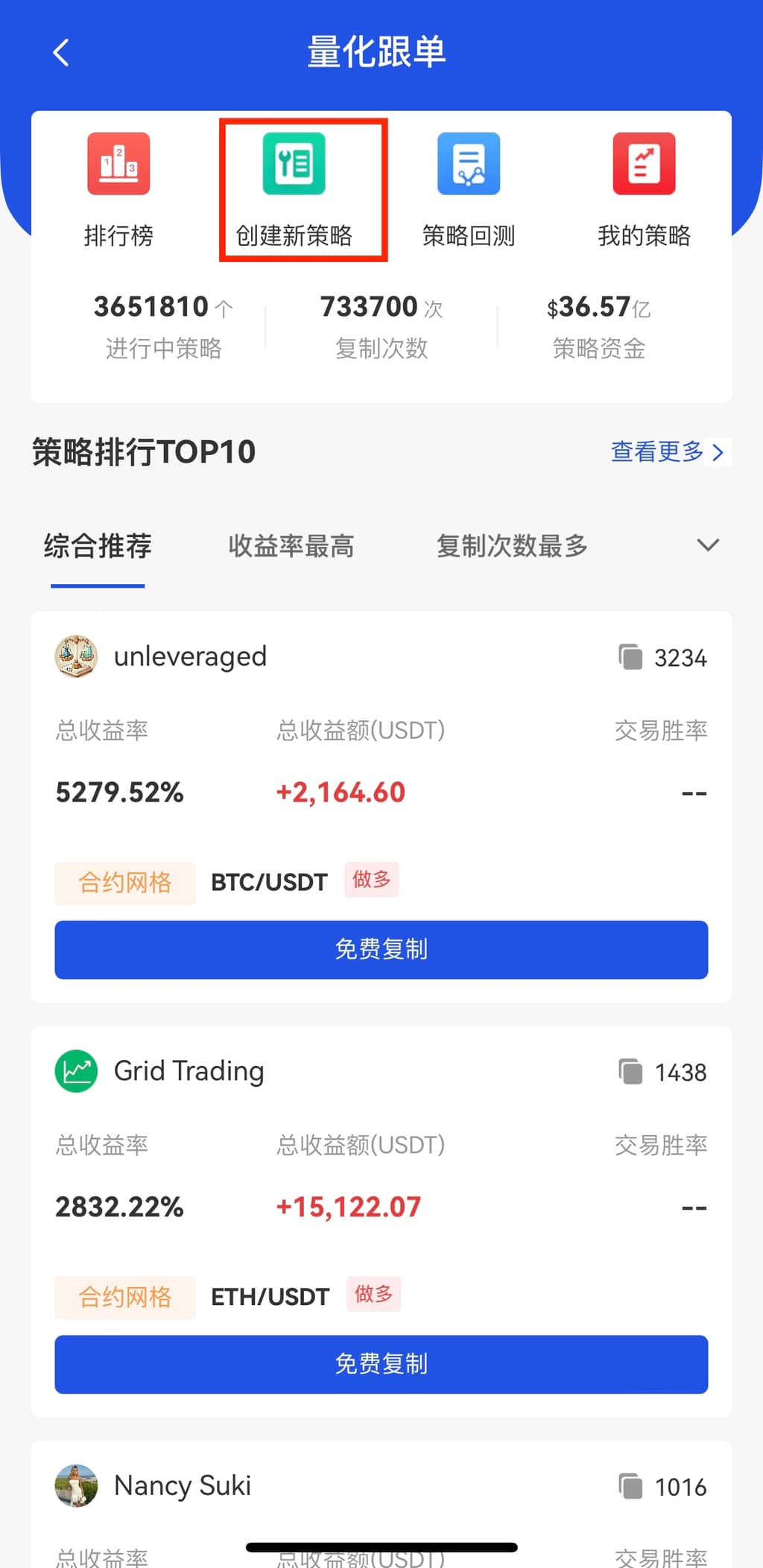
Task: Expand the tab list dropdown arrow
Action: (x=707, y=545)
